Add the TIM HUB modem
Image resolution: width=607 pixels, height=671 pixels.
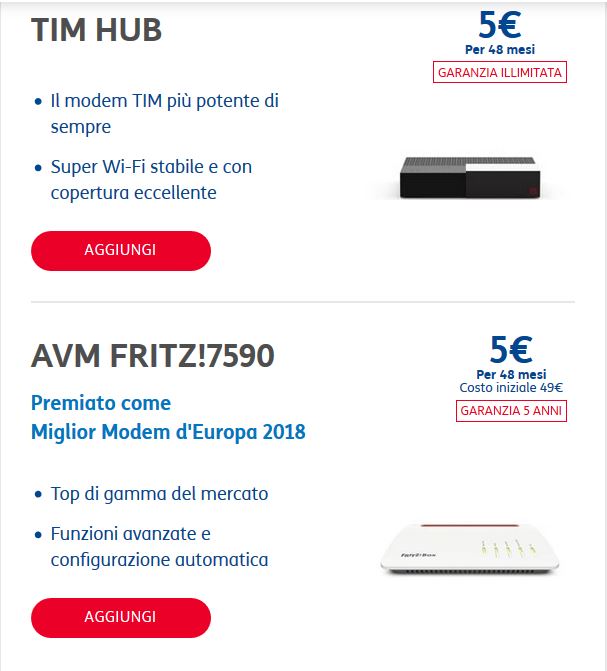[x=120, y=250]
